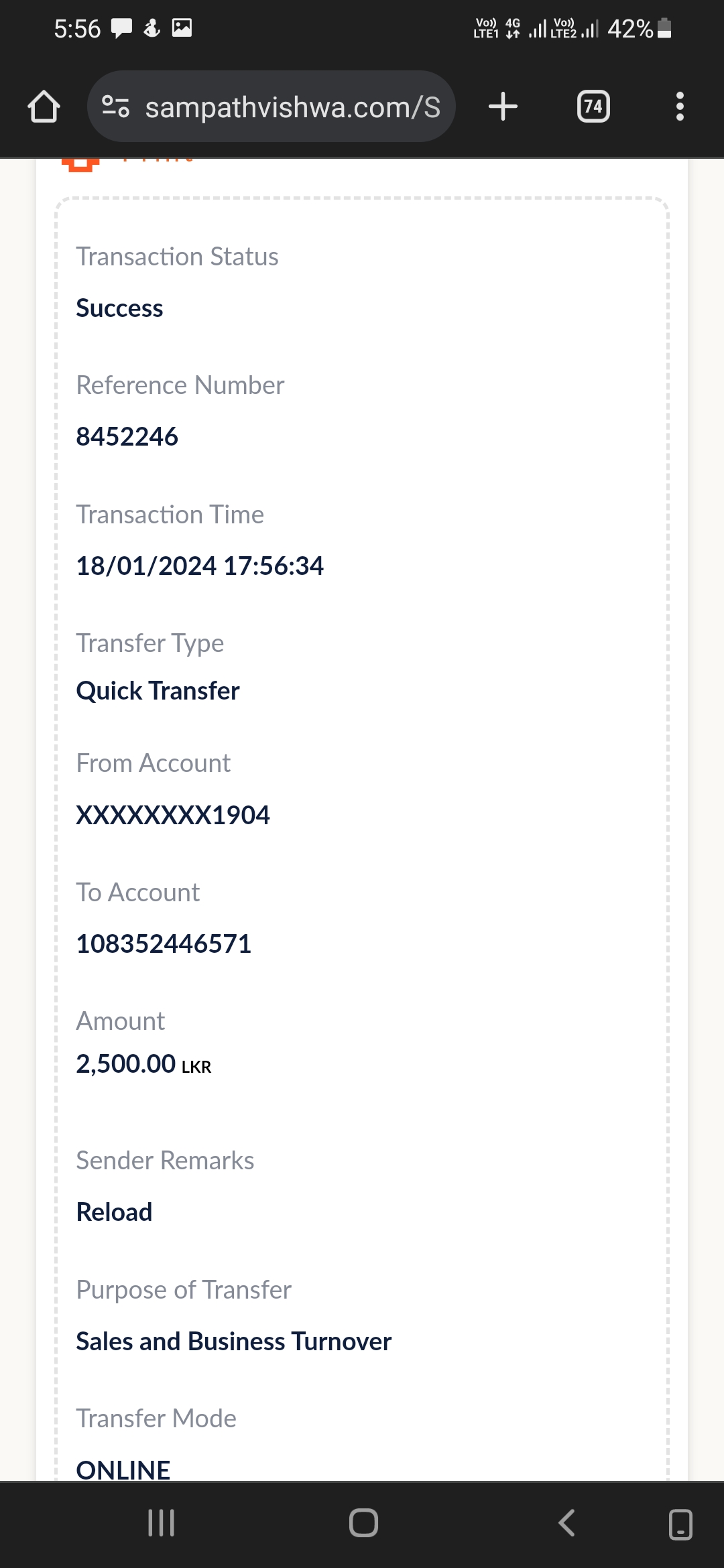Open a new browser tab

(x=503, y=107)
